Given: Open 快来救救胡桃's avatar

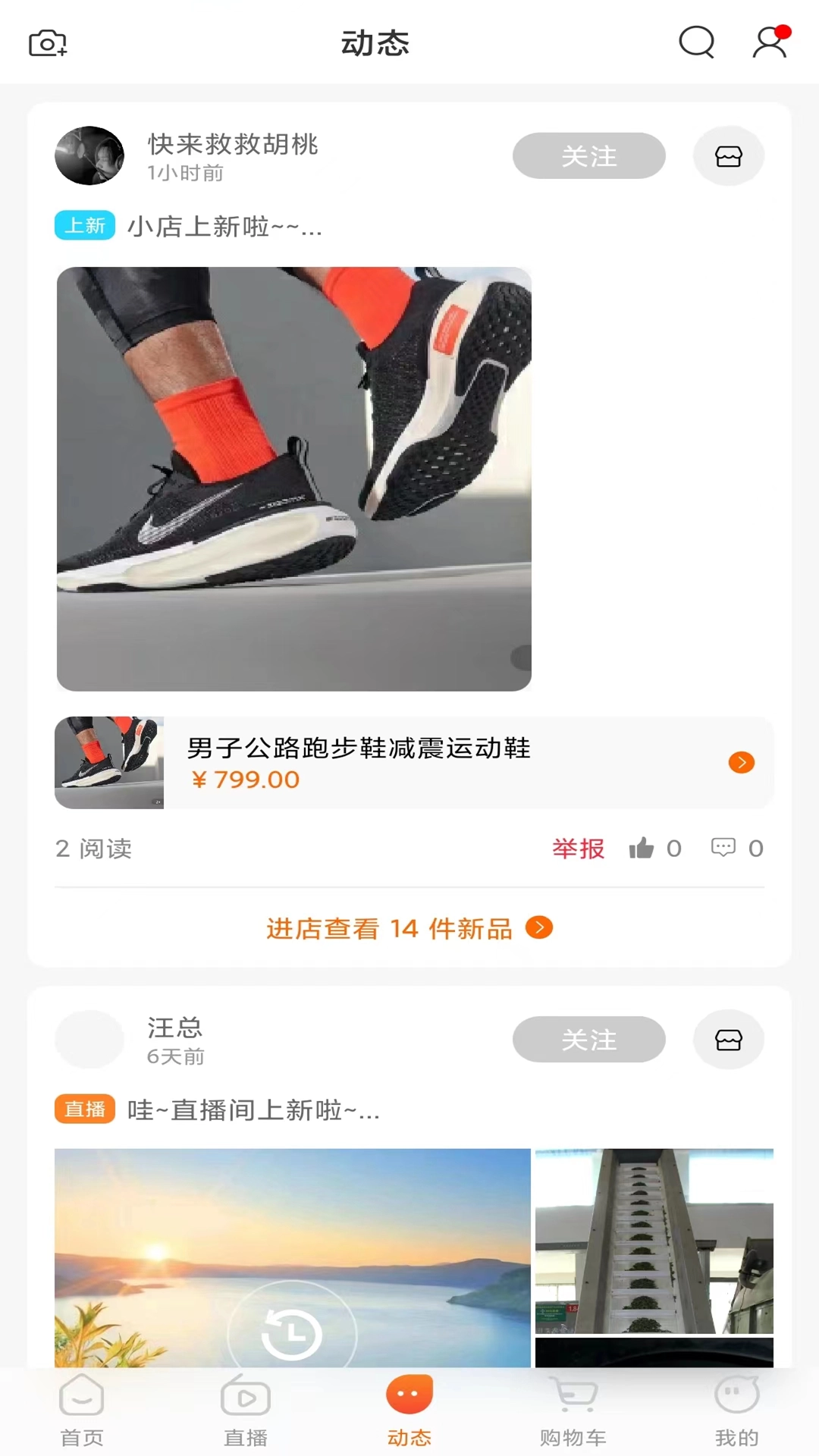Looking at the screenshot, I should 89,155.
